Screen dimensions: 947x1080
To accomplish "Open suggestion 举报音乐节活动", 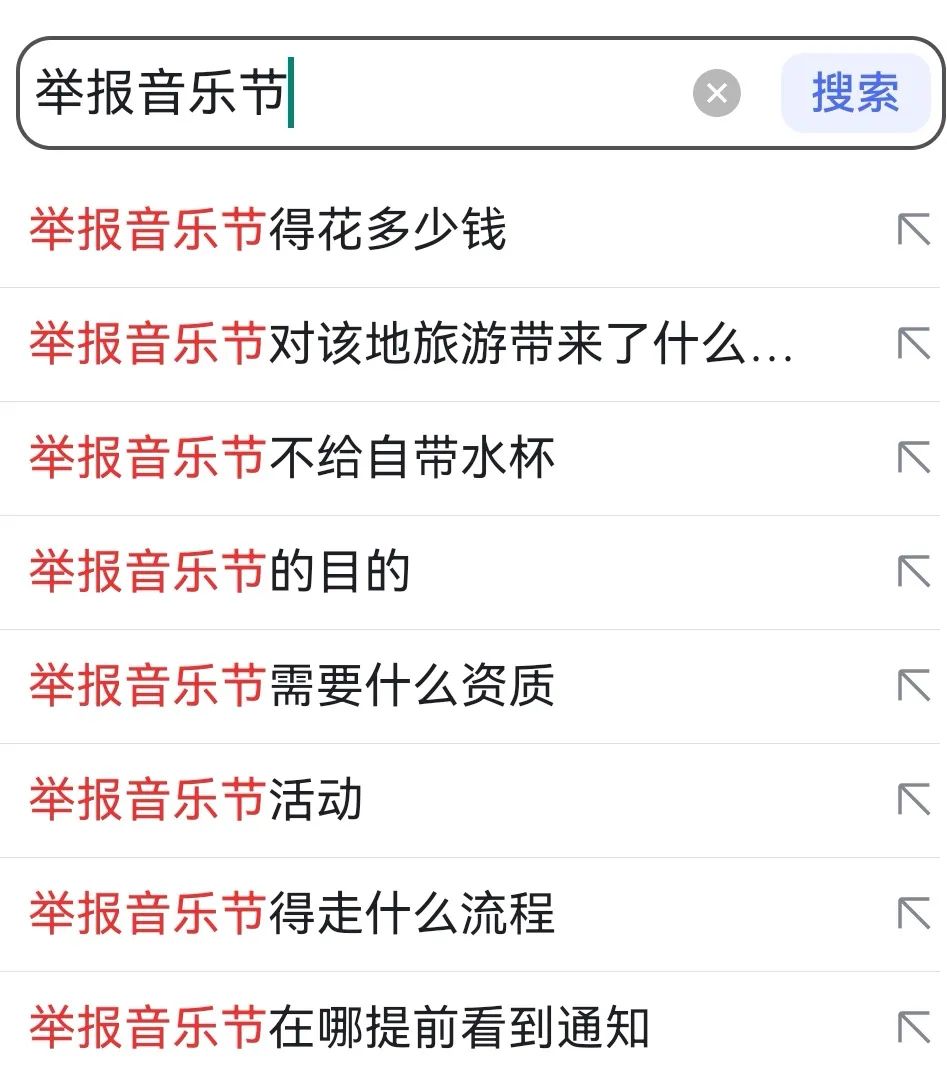I will point(195,800).
